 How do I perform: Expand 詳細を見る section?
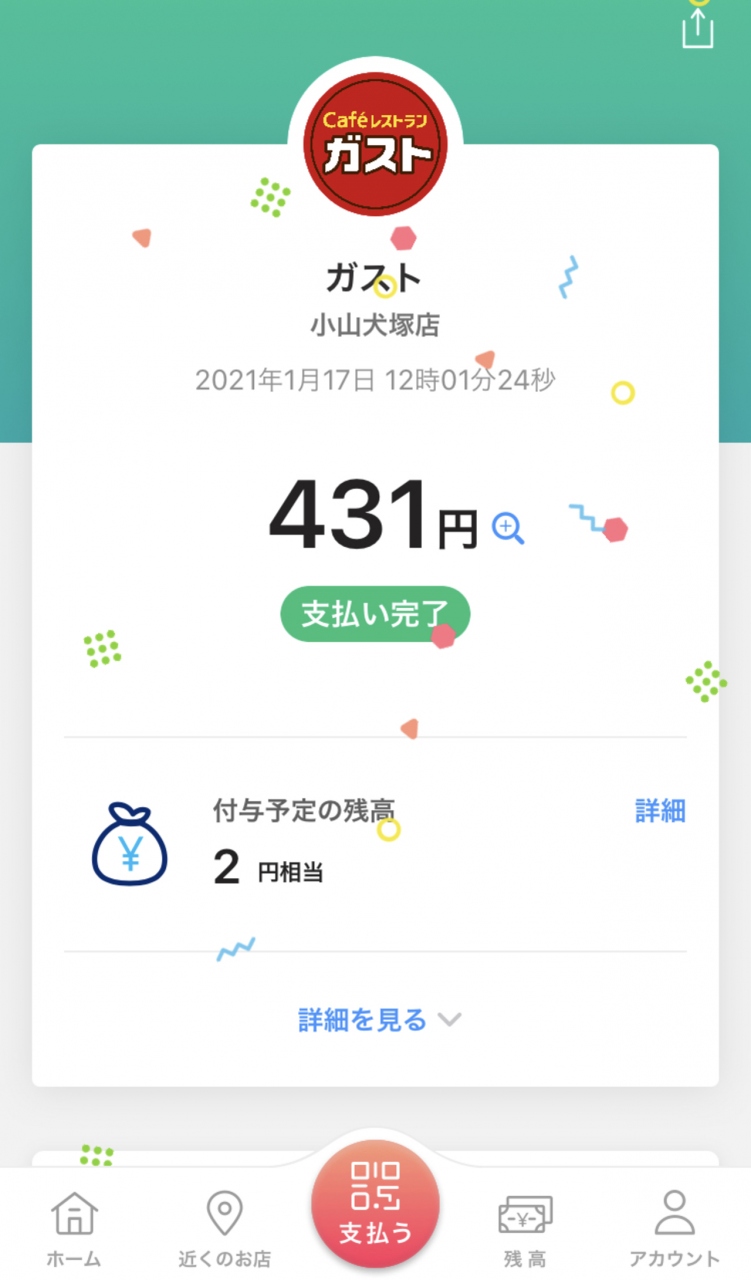click(378, 1020)
